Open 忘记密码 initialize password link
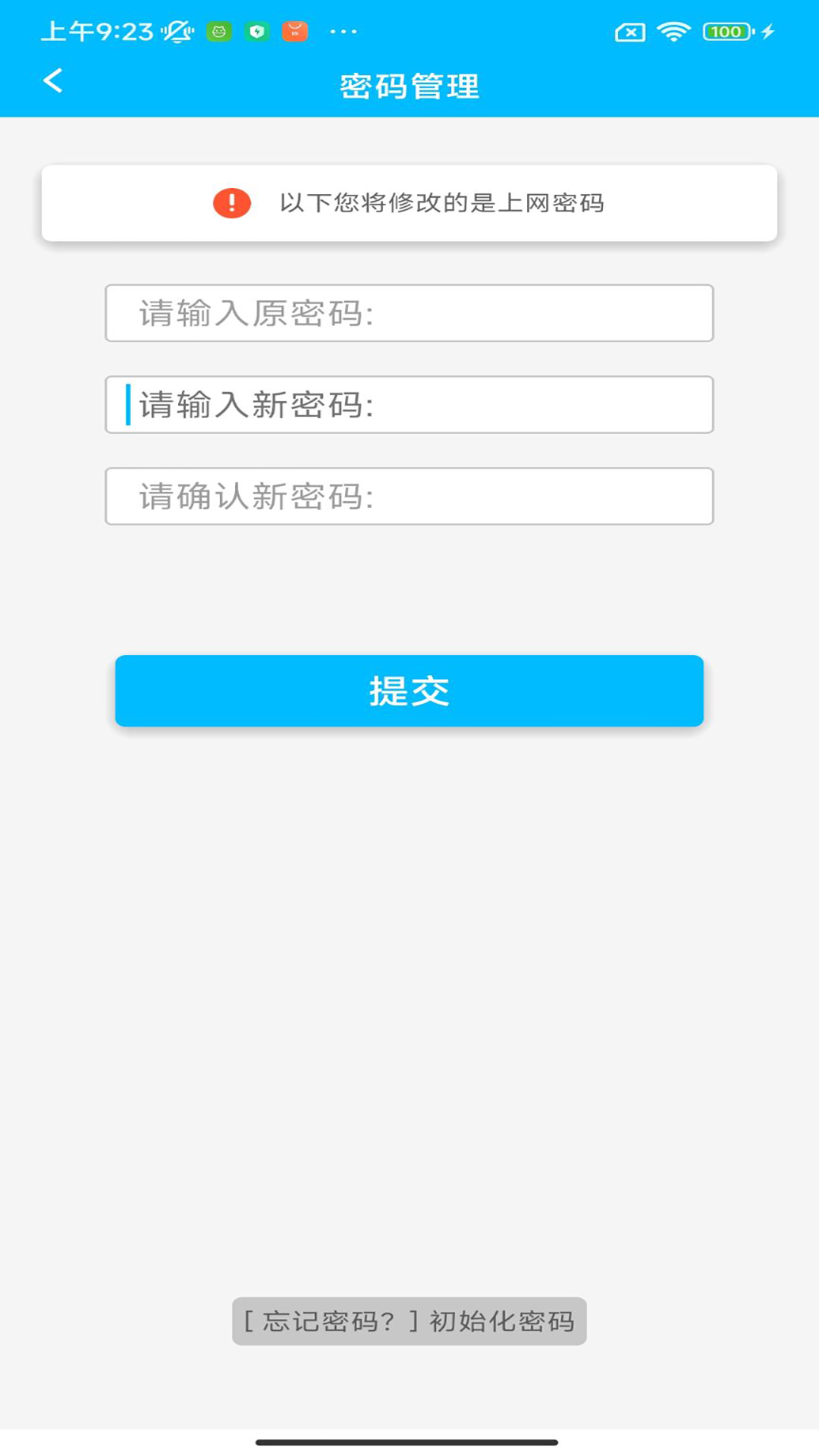Image resolution: width=819 pixels, height=1456 pixels. (x=409, y=1320)
